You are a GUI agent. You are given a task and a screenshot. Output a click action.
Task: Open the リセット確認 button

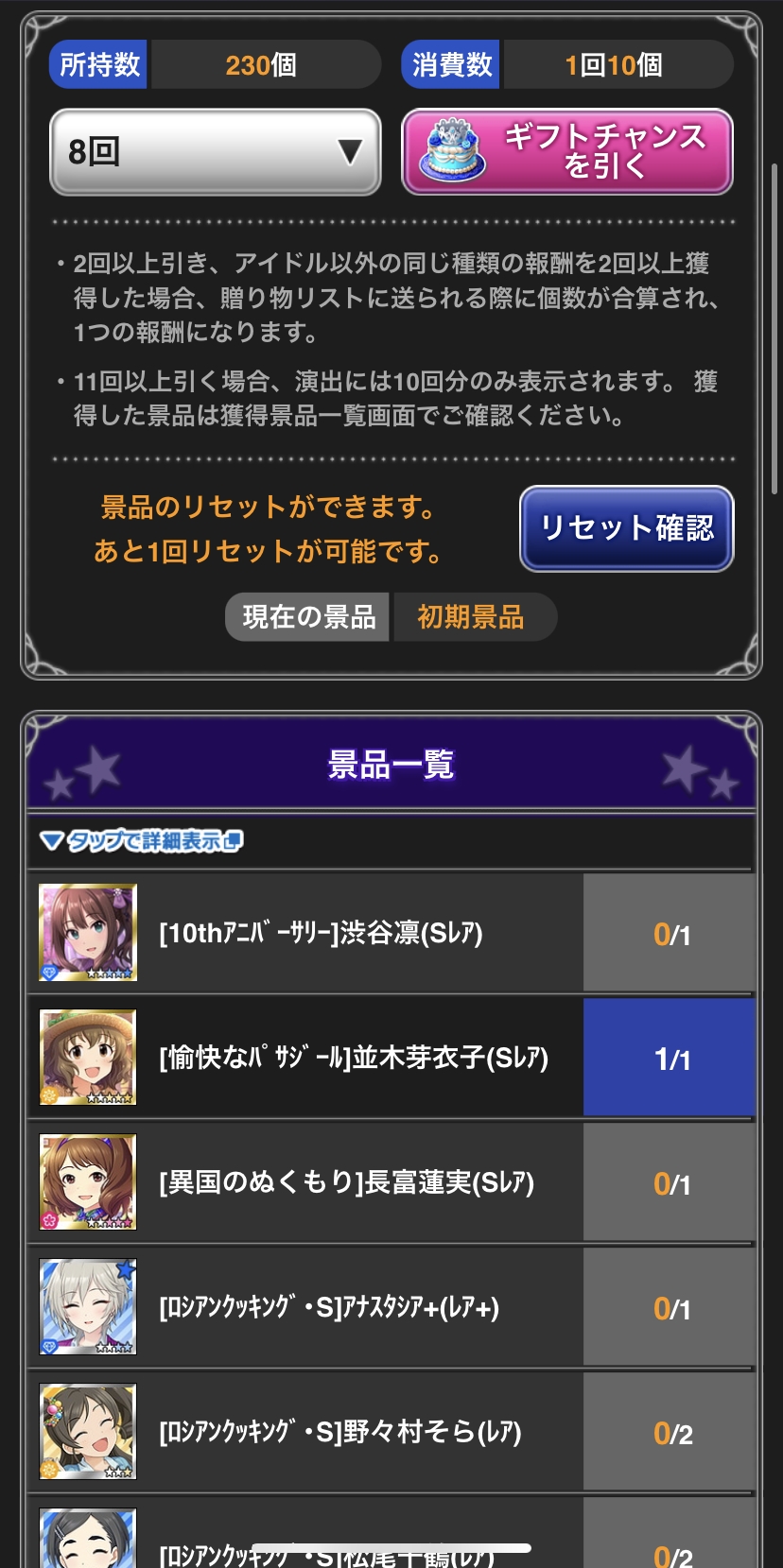point(626,528)
